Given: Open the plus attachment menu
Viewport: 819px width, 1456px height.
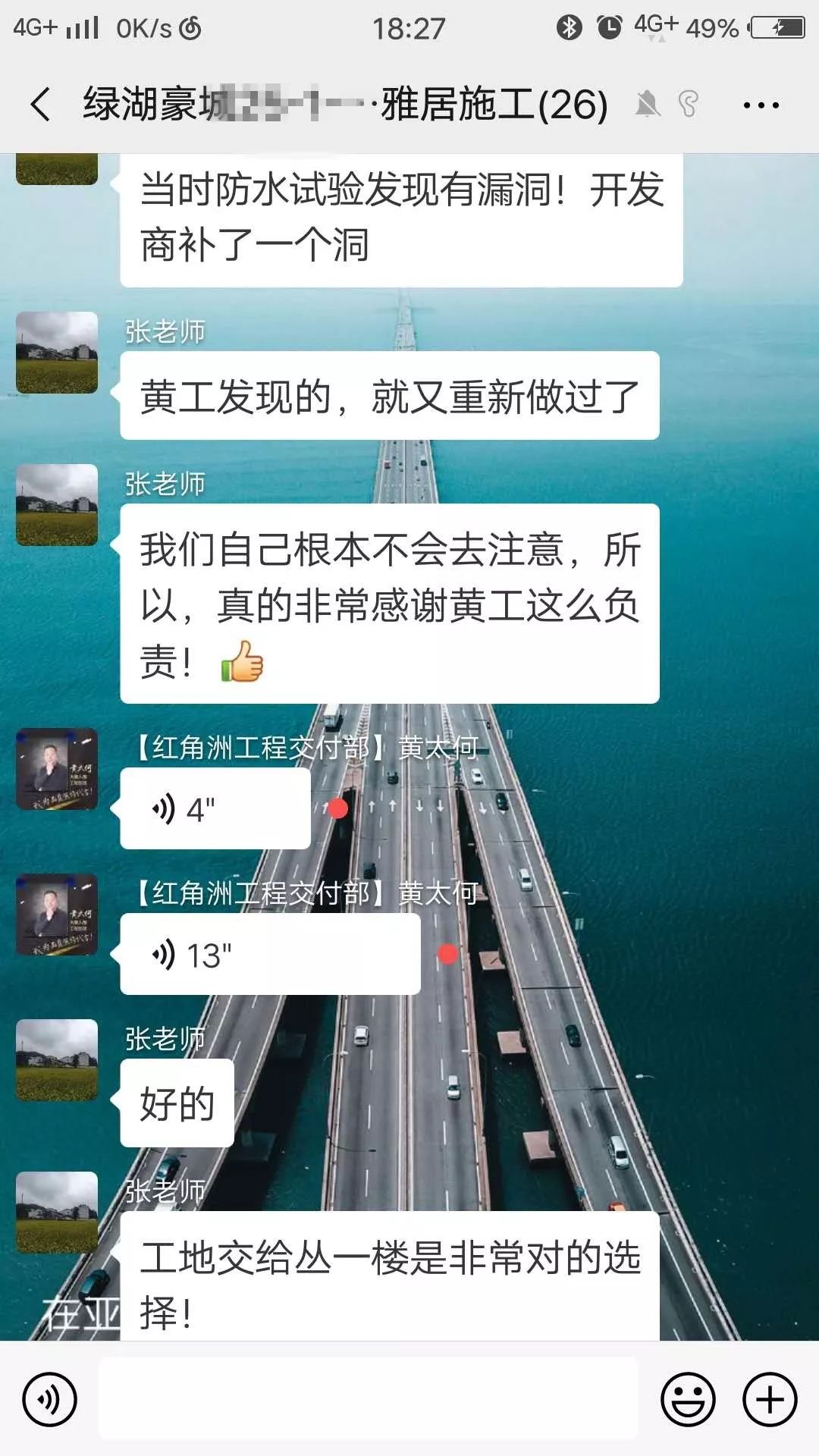Looking at the screenshot, I should 770,1399.
